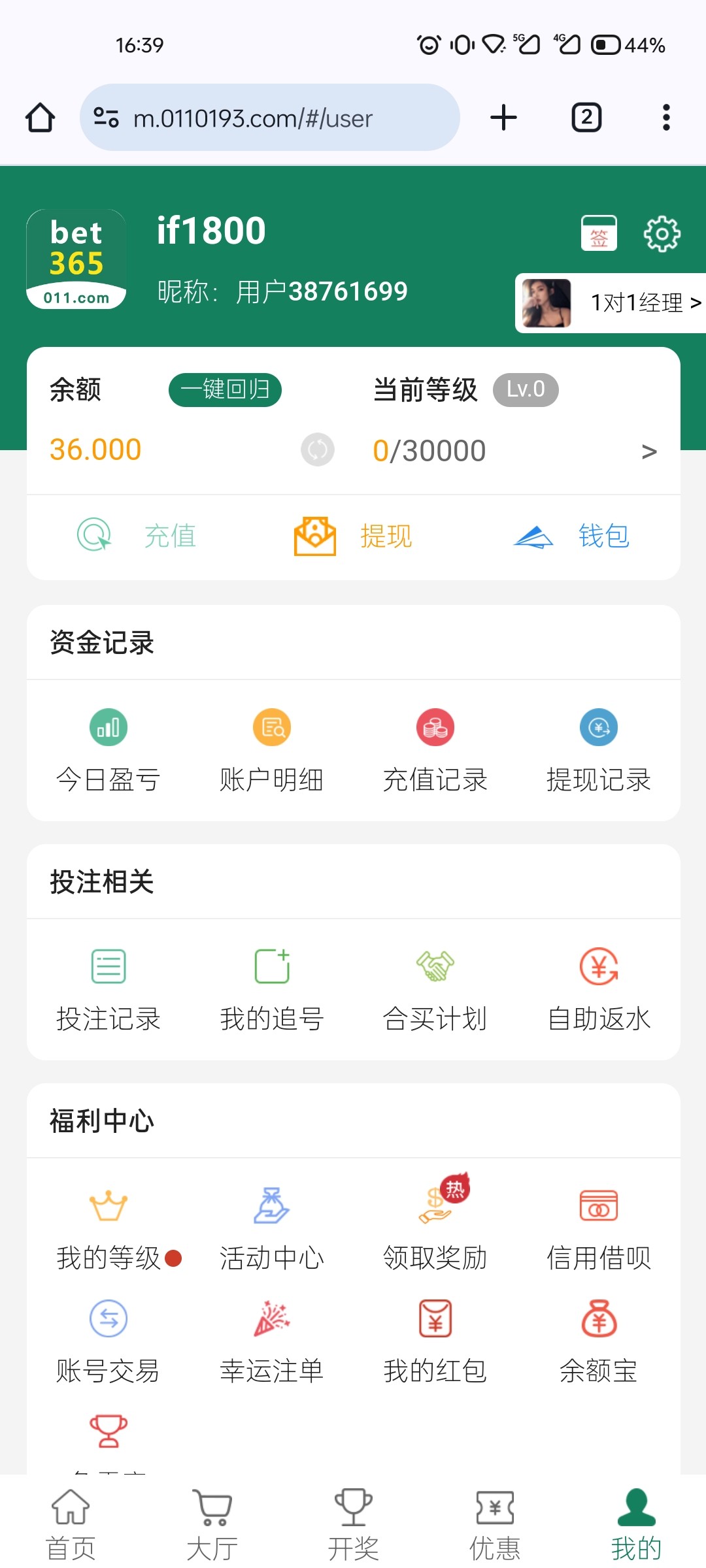The image size is (706, 1568).
Task: Open 提现 to withdraw funds
Action: coord(353,536)
